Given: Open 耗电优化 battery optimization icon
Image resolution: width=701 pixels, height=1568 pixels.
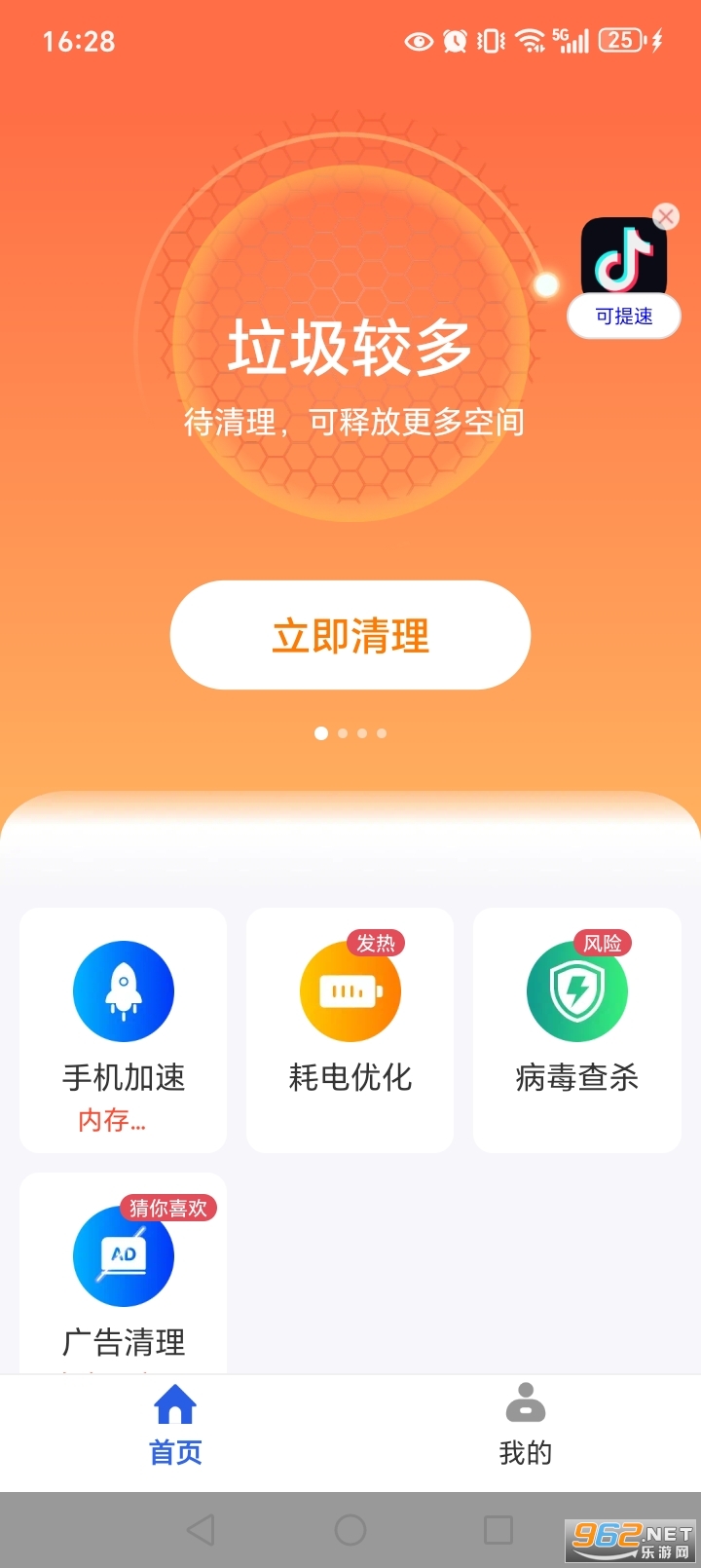Looking at the screenshot, I should [350, 990].
